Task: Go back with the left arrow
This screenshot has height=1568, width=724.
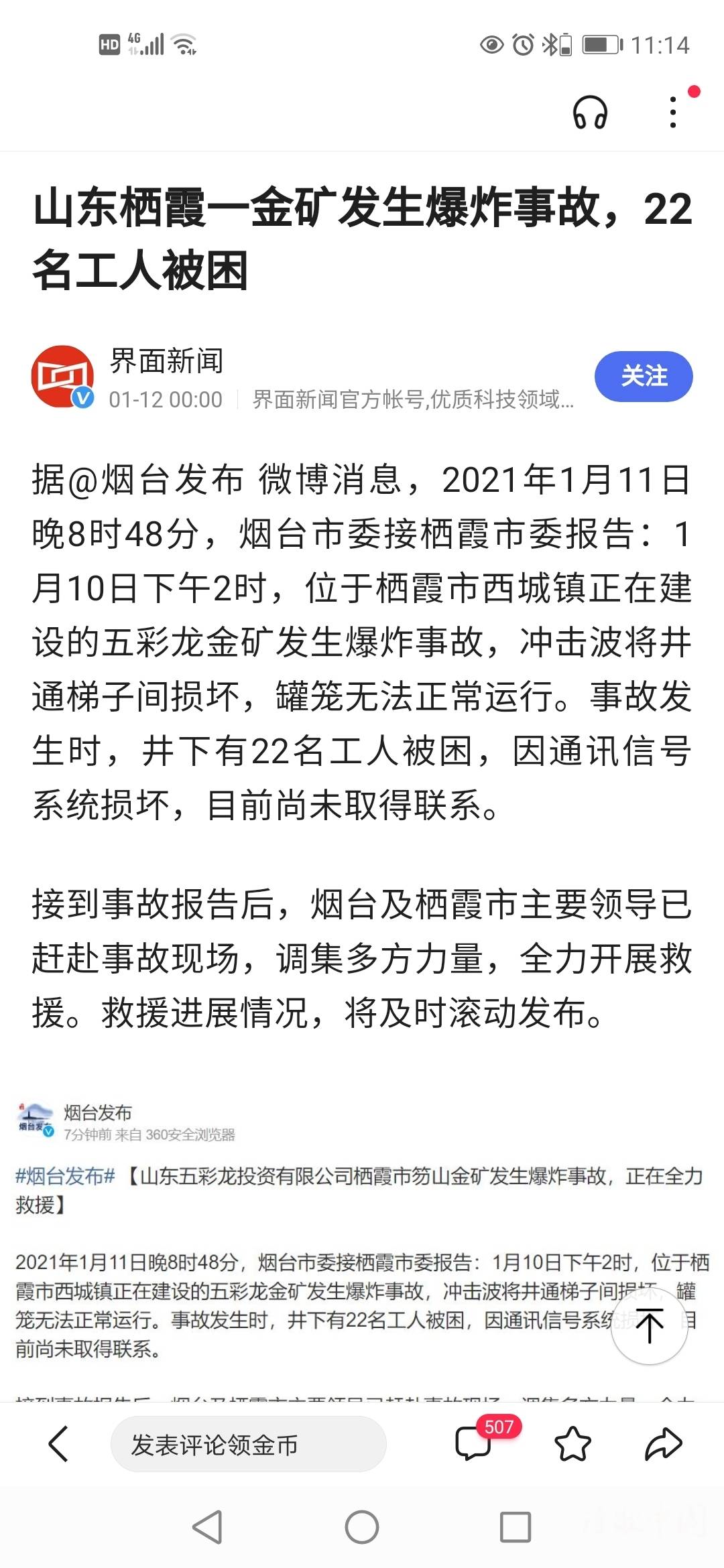Action: pyautogui.click(x=58, y=1443)
